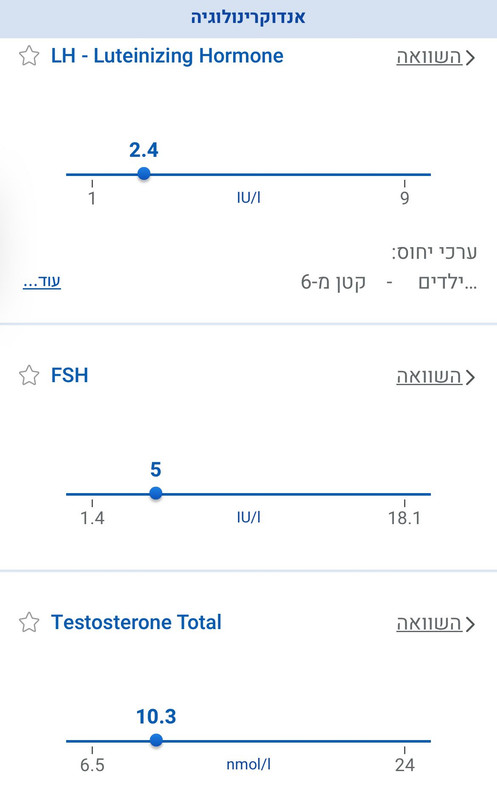Favorite the Testosterone Total test
The image size is (497, 800).
(29, 622)
